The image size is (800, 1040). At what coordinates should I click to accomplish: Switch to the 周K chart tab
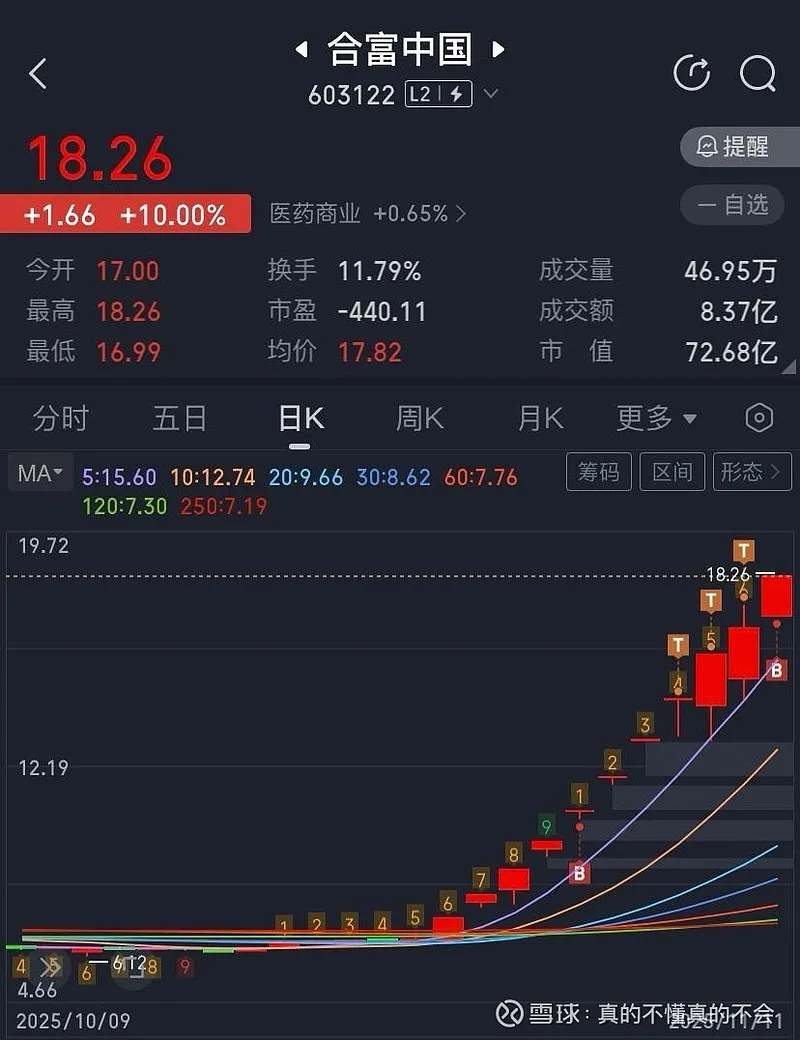(x=420, y=418)
